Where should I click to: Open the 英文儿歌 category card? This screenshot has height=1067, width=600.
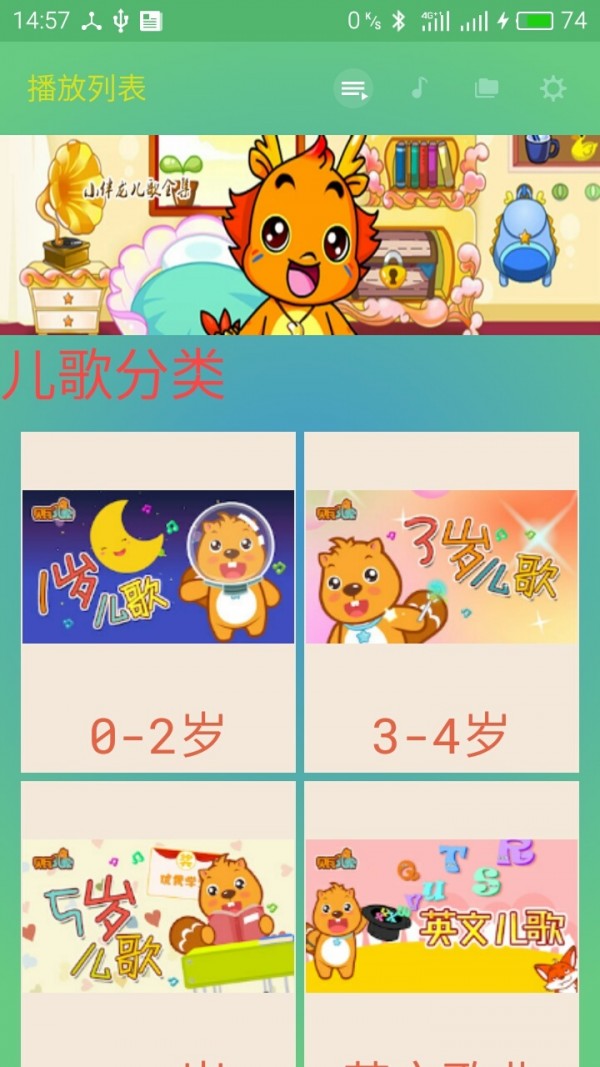441,920
